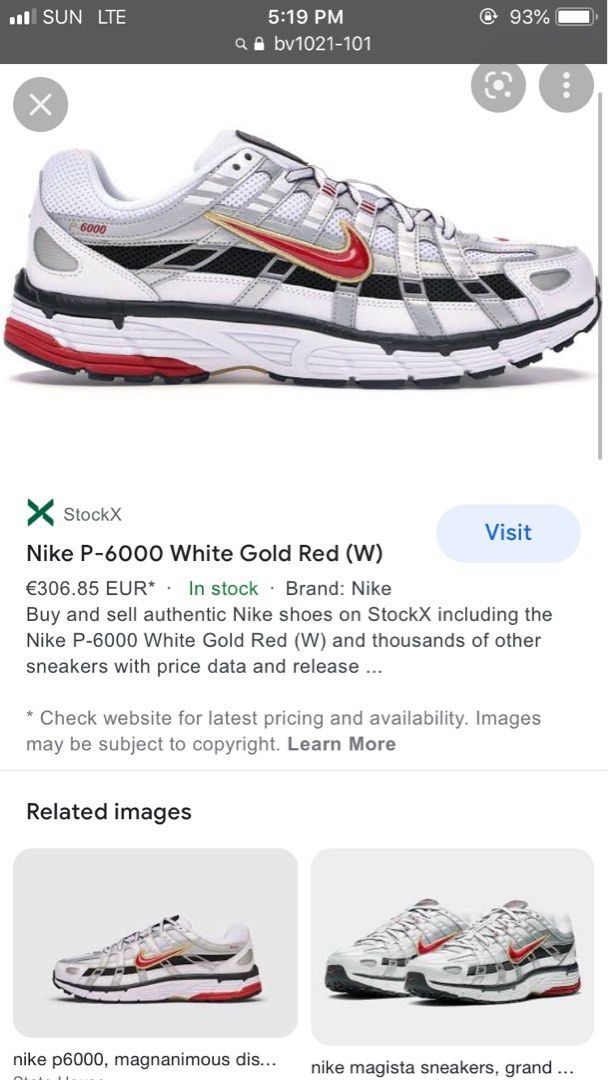Tap the Visit button for StockX
608x1080 pixels.
click(x=508, y=533)
